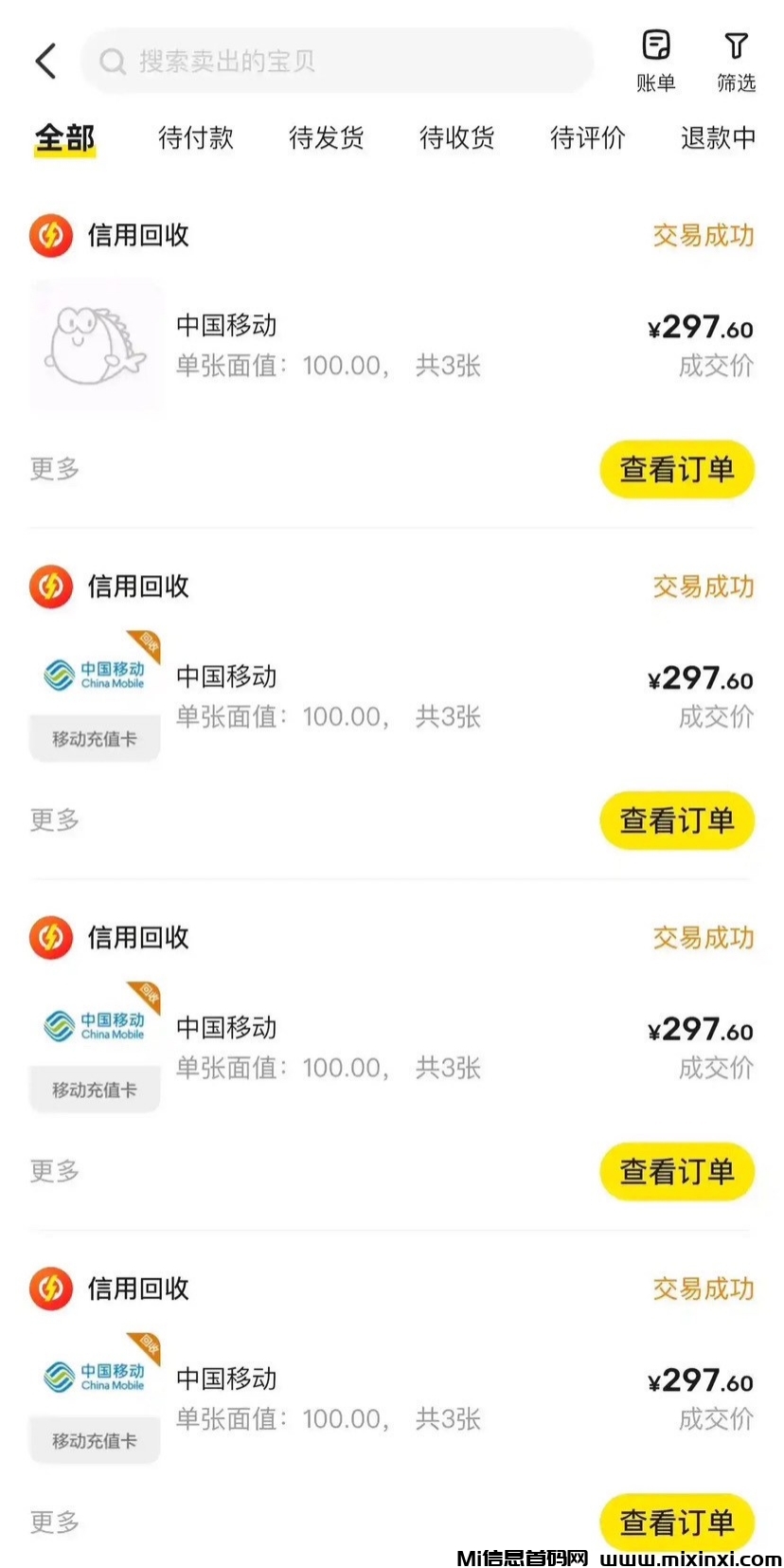Switch to the 待付款 tab
This screenshot has width=784, height=1568.
tap(195, 138)
